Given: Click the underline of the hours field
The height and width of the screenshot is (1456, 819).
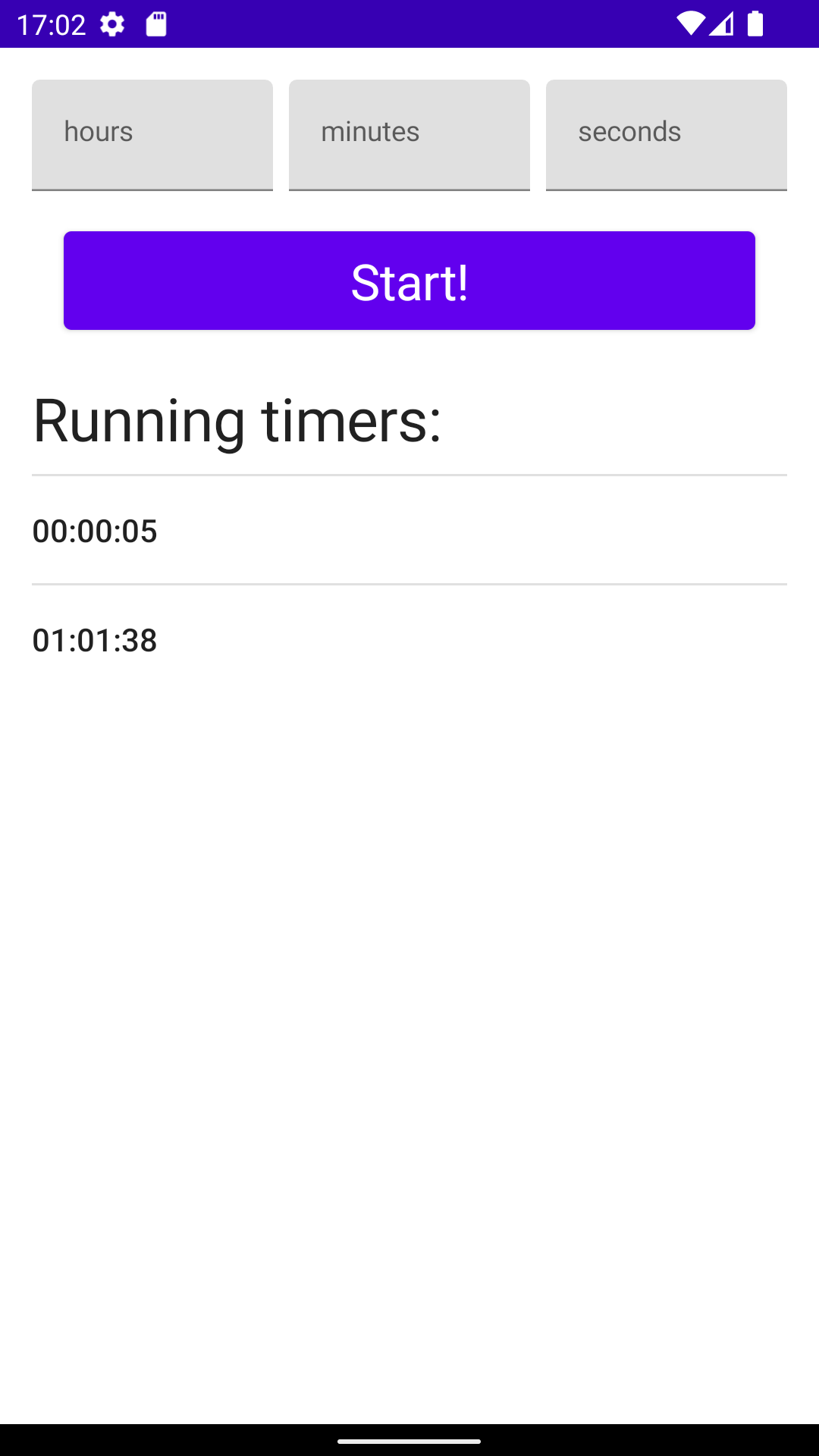Looking at the screenshot, I should pos(152,187).
